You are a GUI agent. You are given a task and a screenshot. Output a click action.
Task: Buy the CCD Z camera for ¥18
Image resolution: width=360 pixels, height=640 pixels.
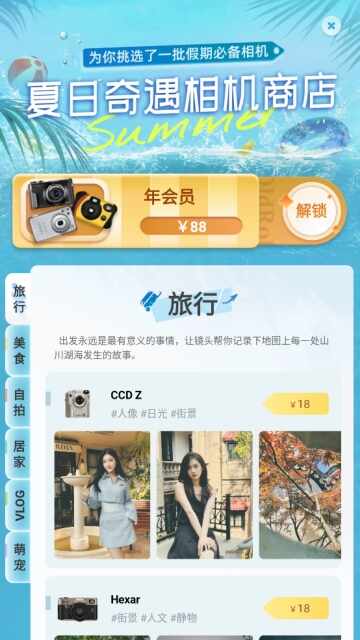[297, 404]
